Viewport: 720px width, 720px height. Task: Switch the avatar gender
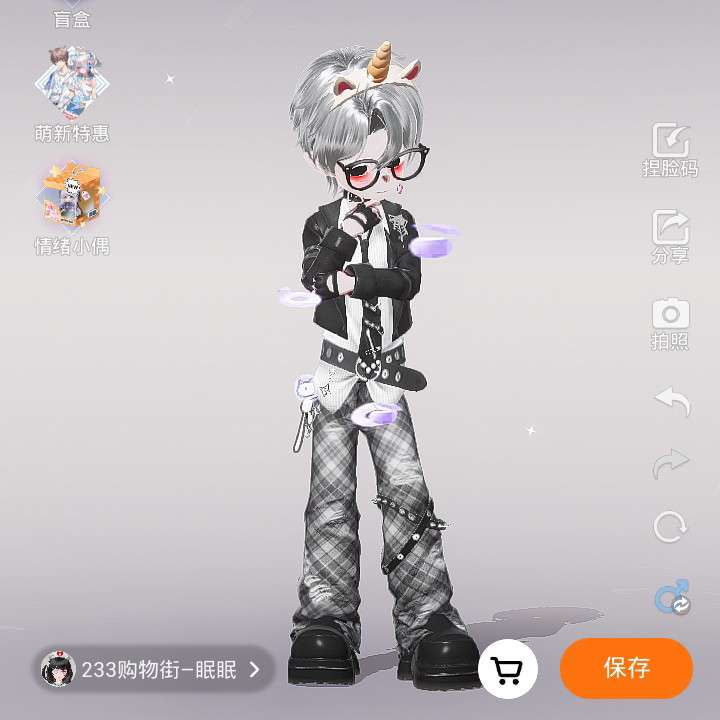point(671,597)
